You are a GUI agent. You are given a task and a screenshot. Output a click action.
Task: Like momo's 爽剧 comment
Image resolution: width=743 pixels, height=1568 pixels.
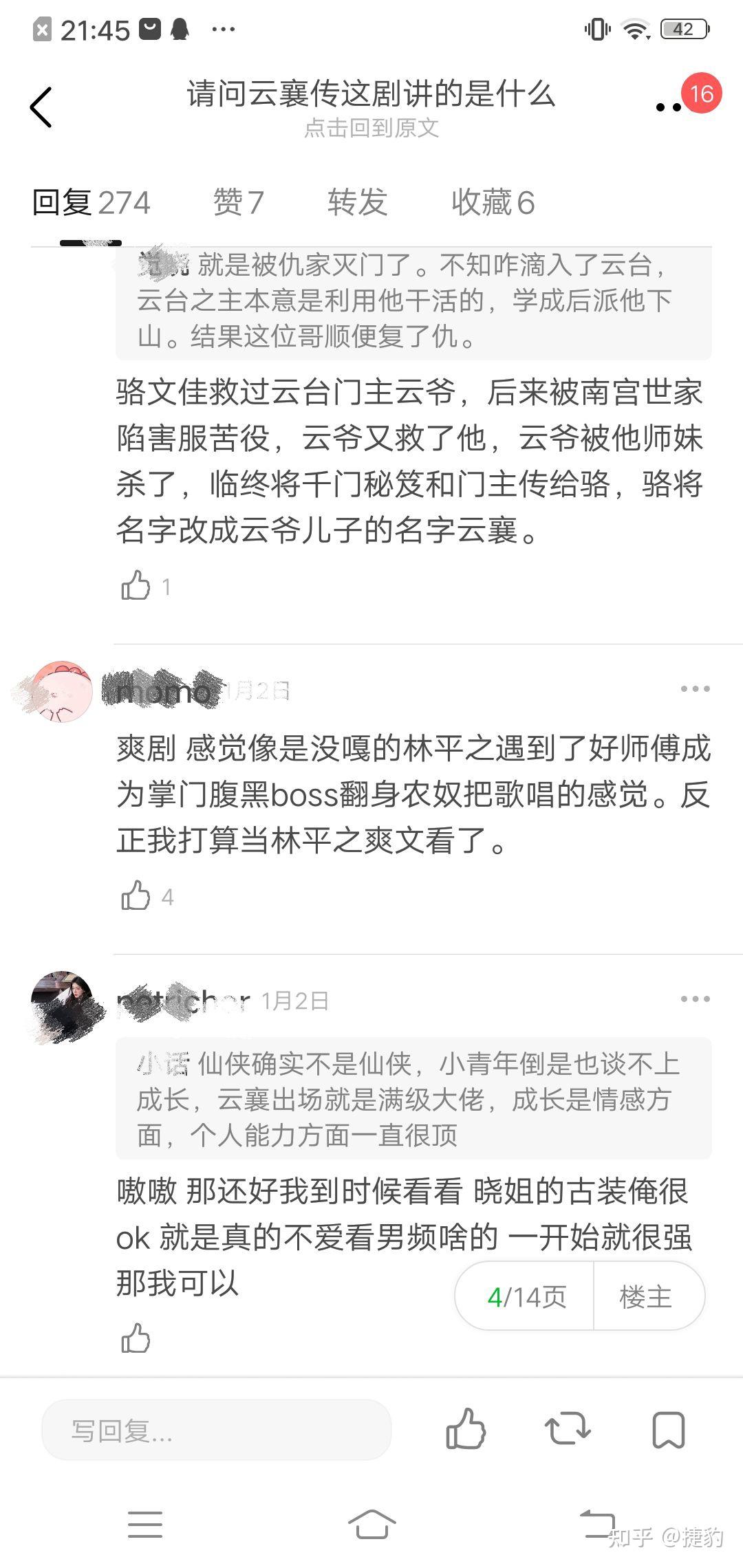coord(136,896)
